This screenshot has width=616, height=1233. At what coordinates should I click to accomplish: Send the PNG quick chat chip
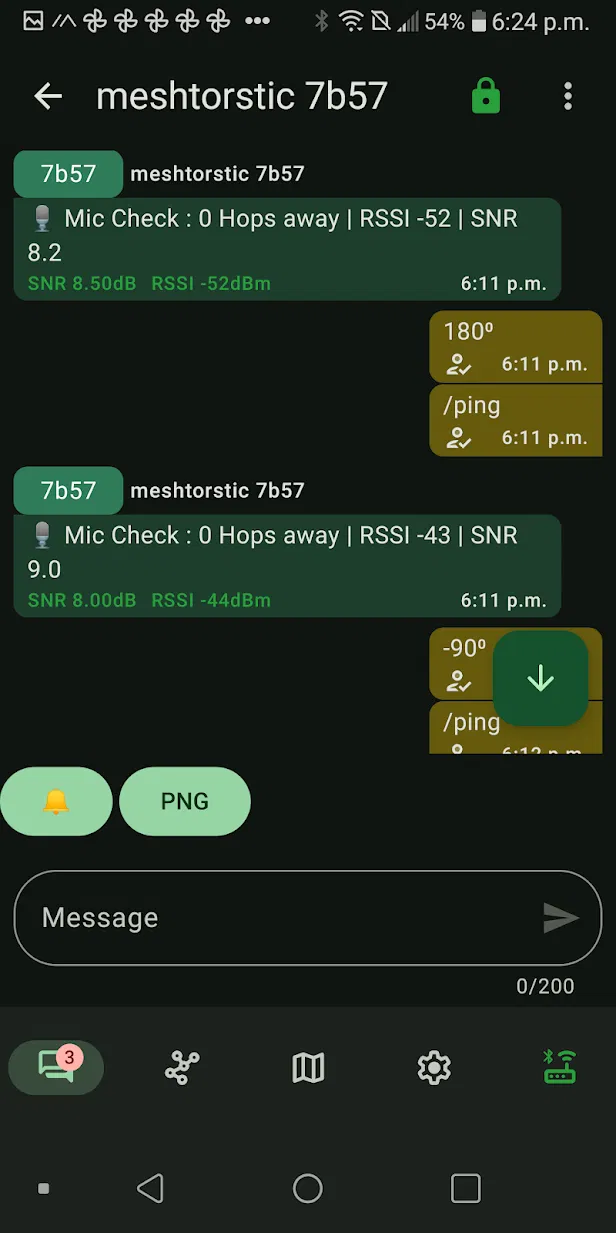[x=185, y=801]
